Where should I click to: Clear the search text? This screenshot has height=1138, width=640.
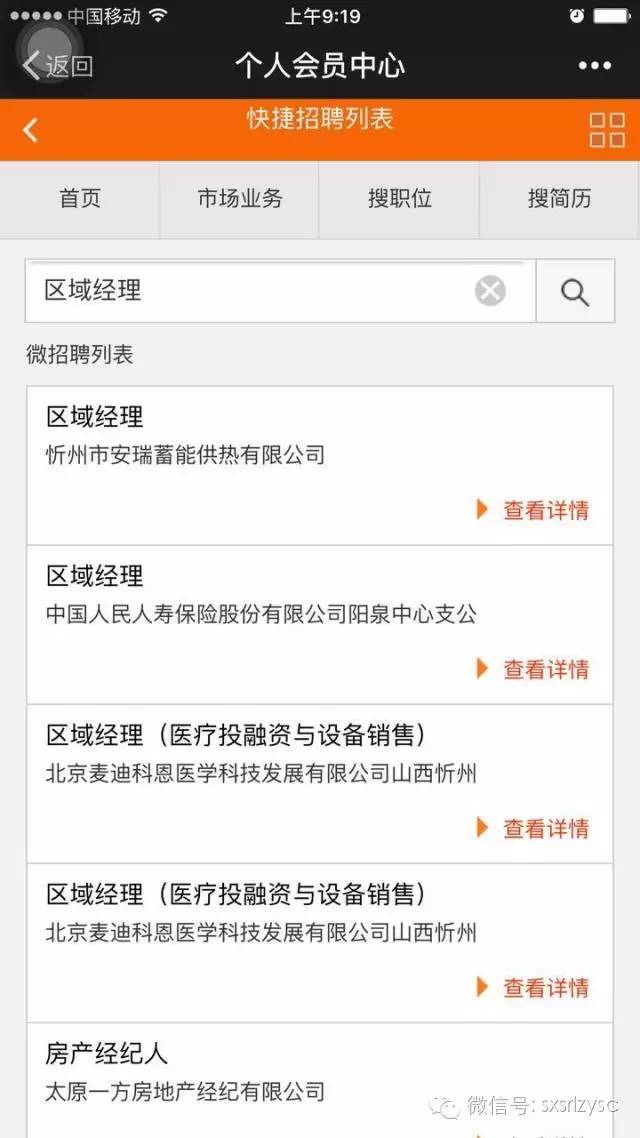pyautogui.click(x=490, y=291)
